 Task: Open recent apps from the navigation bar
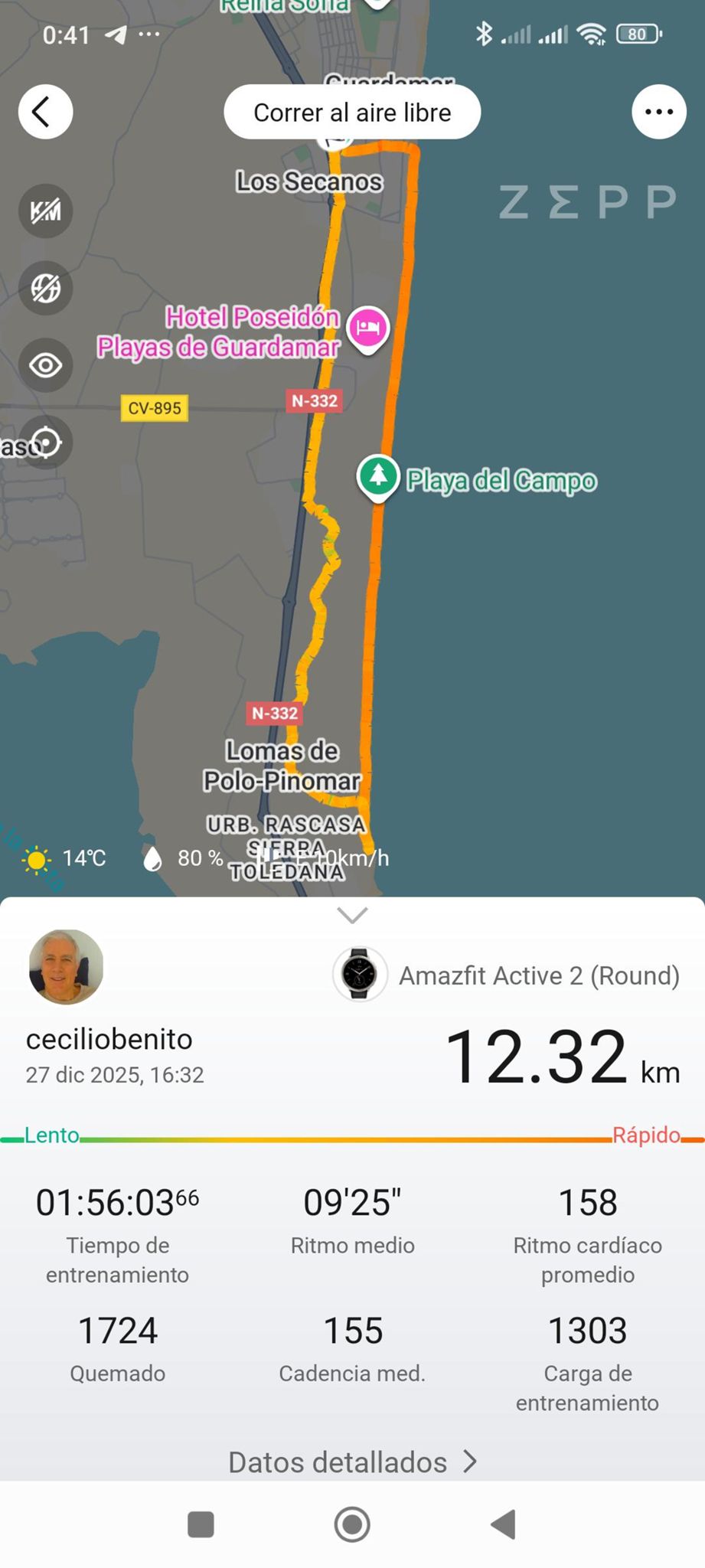coord(201,1524)
